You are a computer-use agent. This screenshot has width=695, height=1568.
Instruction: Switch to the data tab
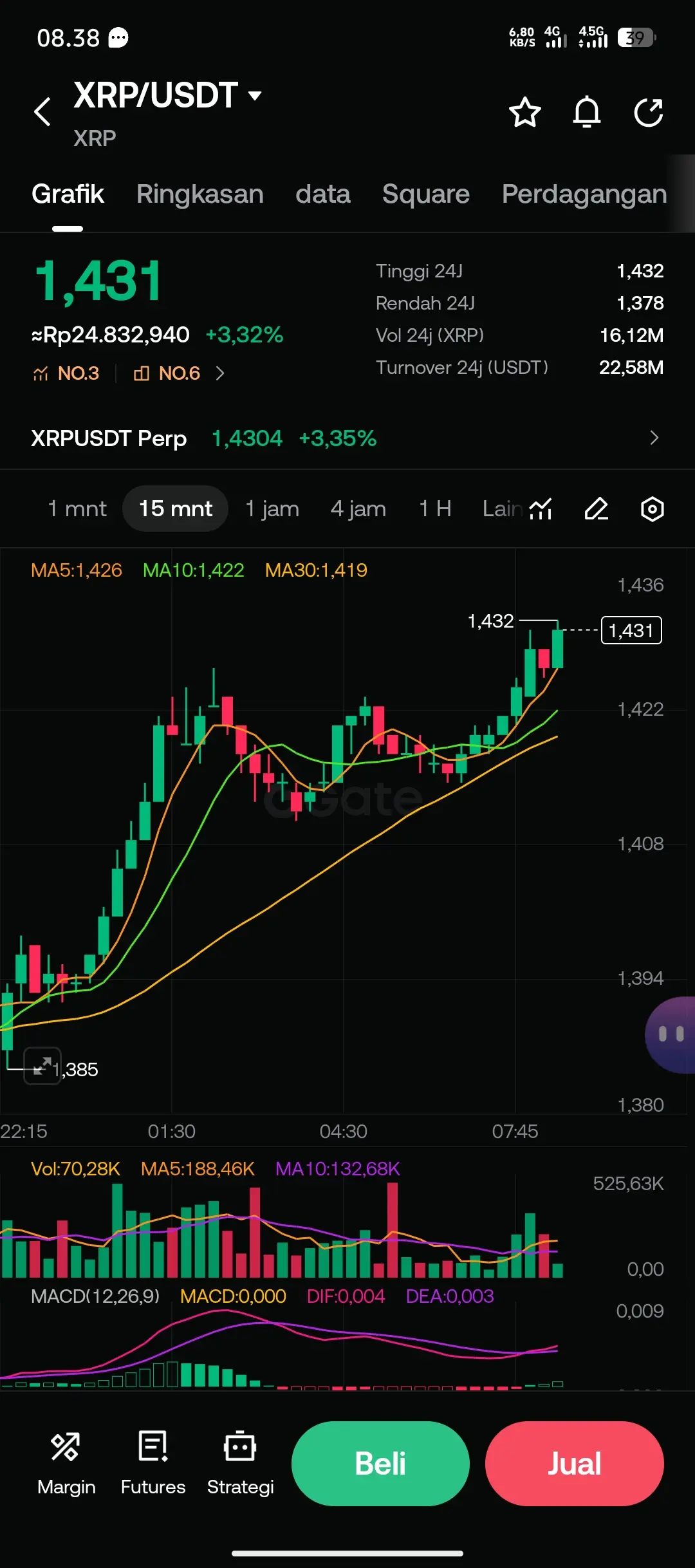[x=323, y=194]
